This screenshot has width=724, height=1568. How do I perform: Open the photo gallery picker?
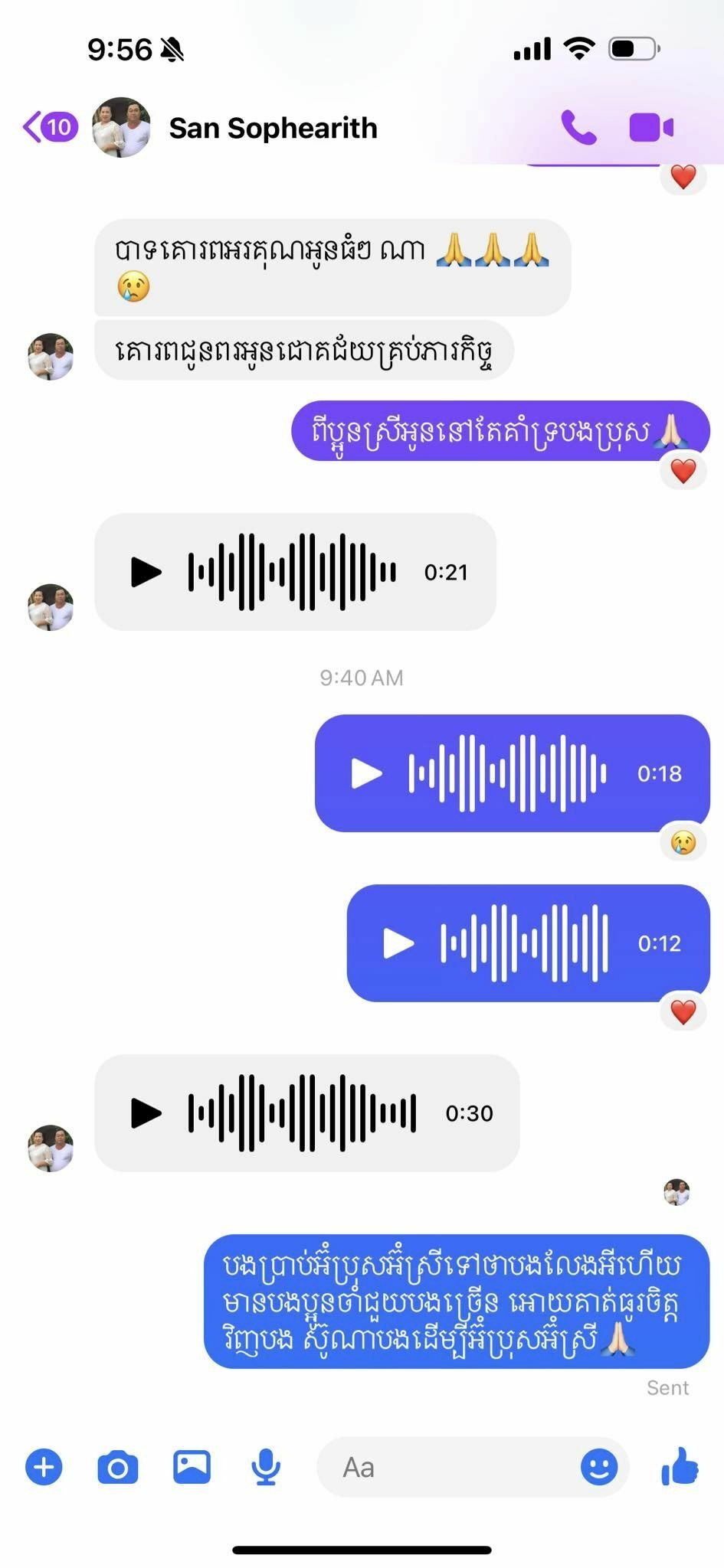[192, 1467]
